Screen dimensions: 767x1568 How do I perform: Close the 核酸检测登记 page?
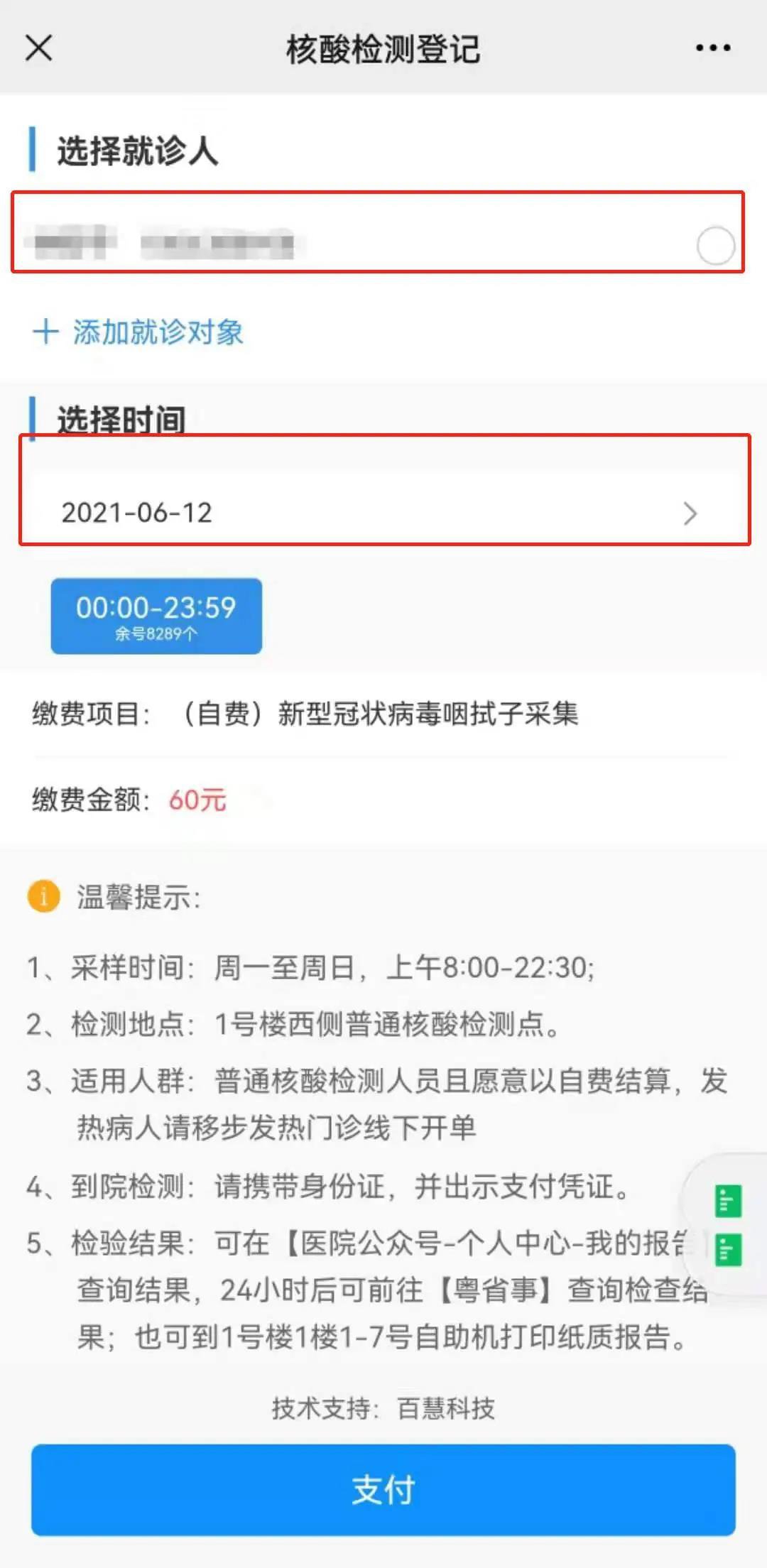click(39, 48)
